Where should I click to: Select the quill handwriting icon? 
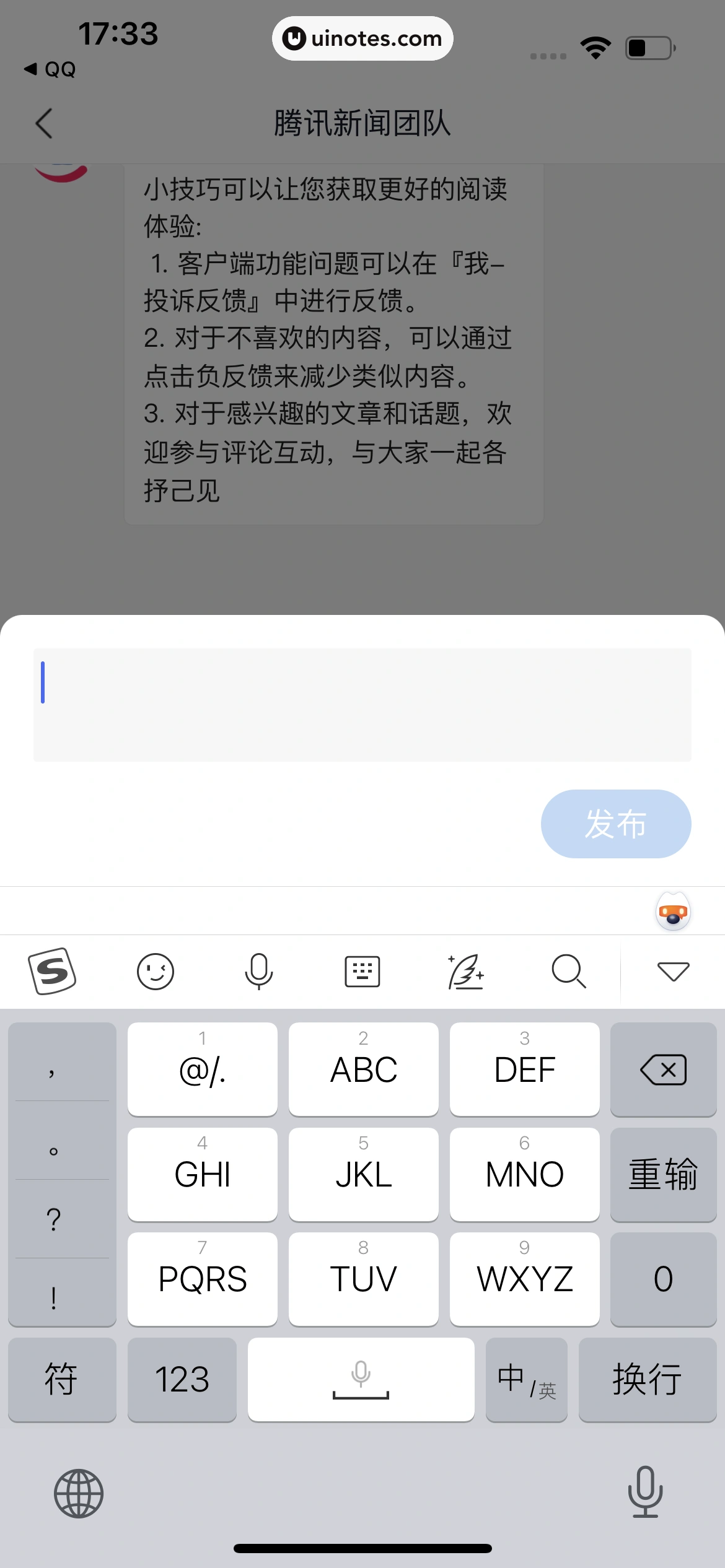[465, 971]
